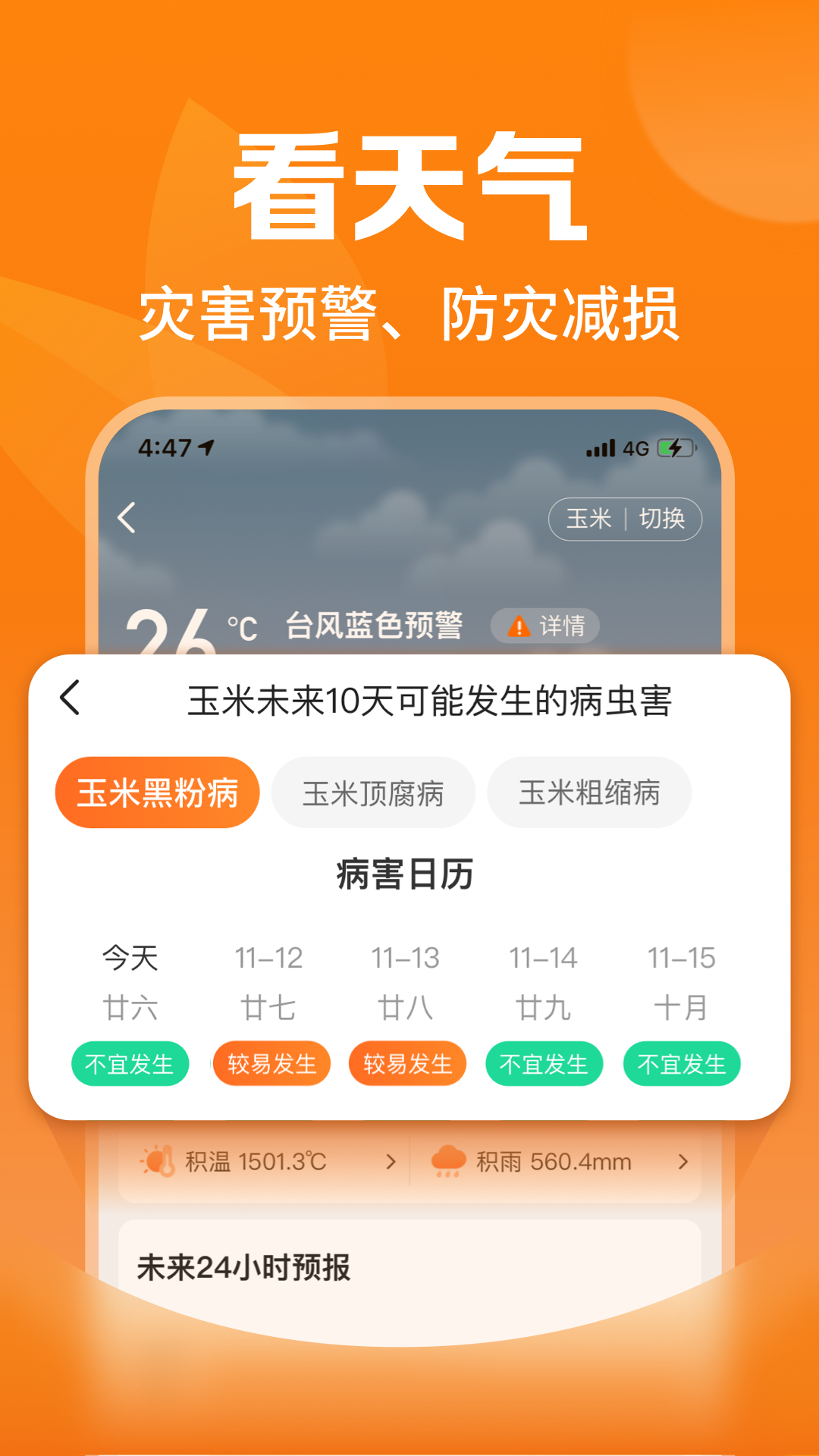Image resolution: width=819 pixels, height=1456 pixels.
Task: Select the 不宜发生 status under 11-15
Action: pyautogui.click(x=681, y=1063)
